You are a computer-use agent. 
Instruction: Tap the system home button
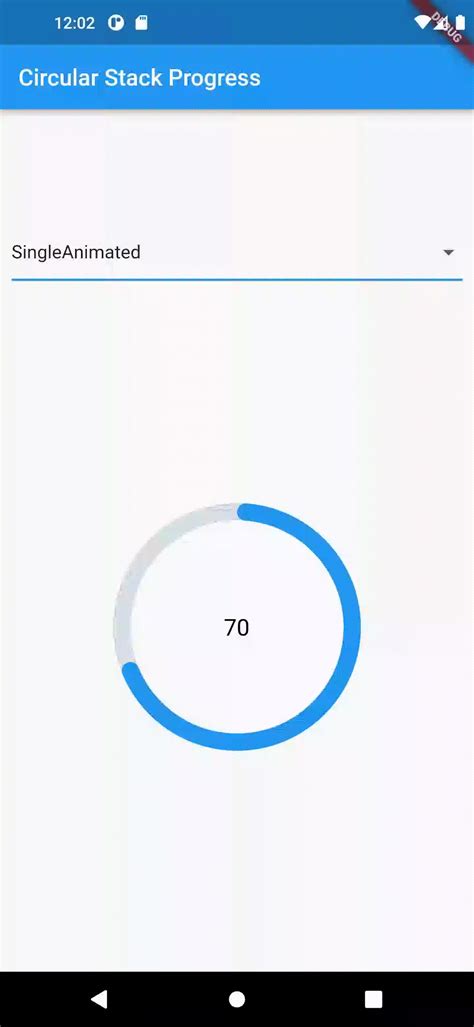pos(236,999)
